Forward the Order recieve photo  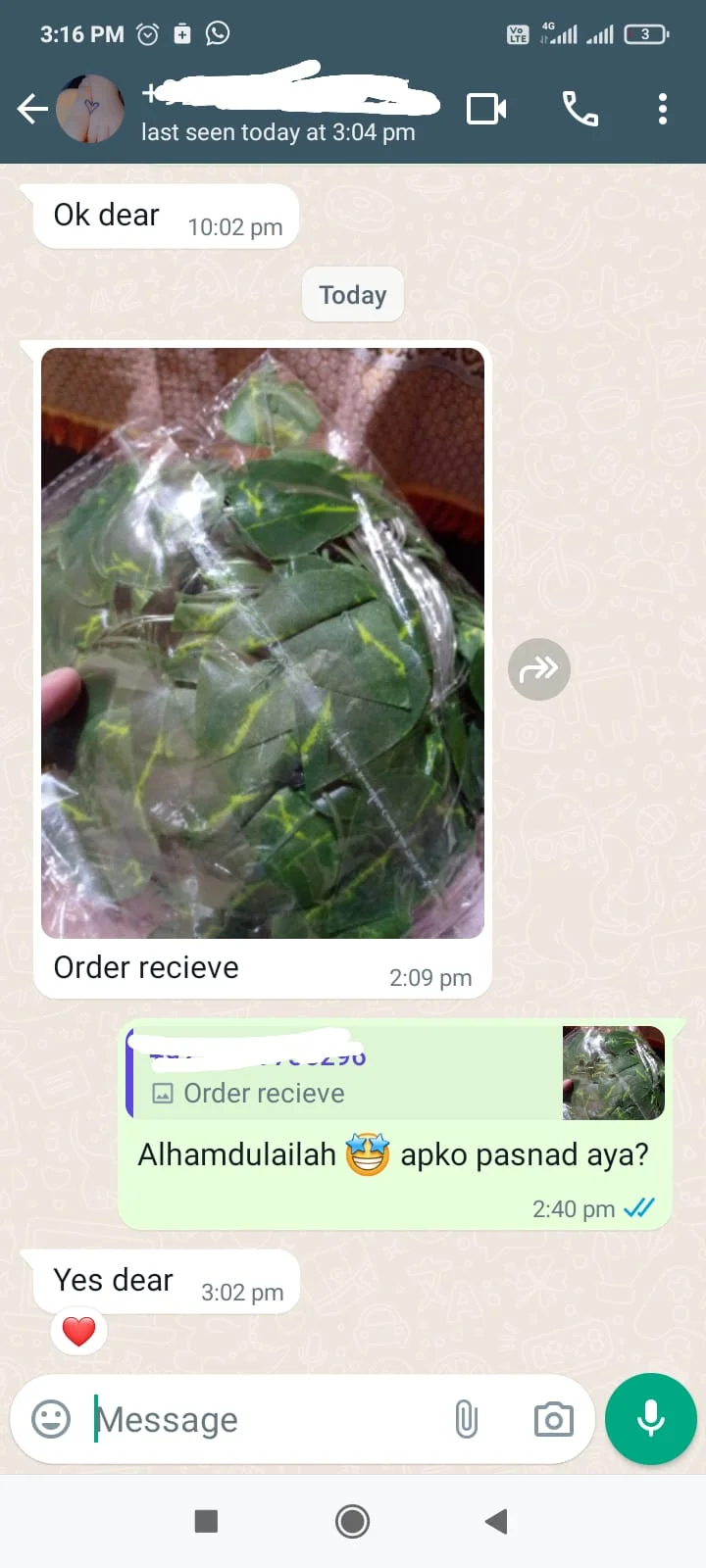[538, 669]
